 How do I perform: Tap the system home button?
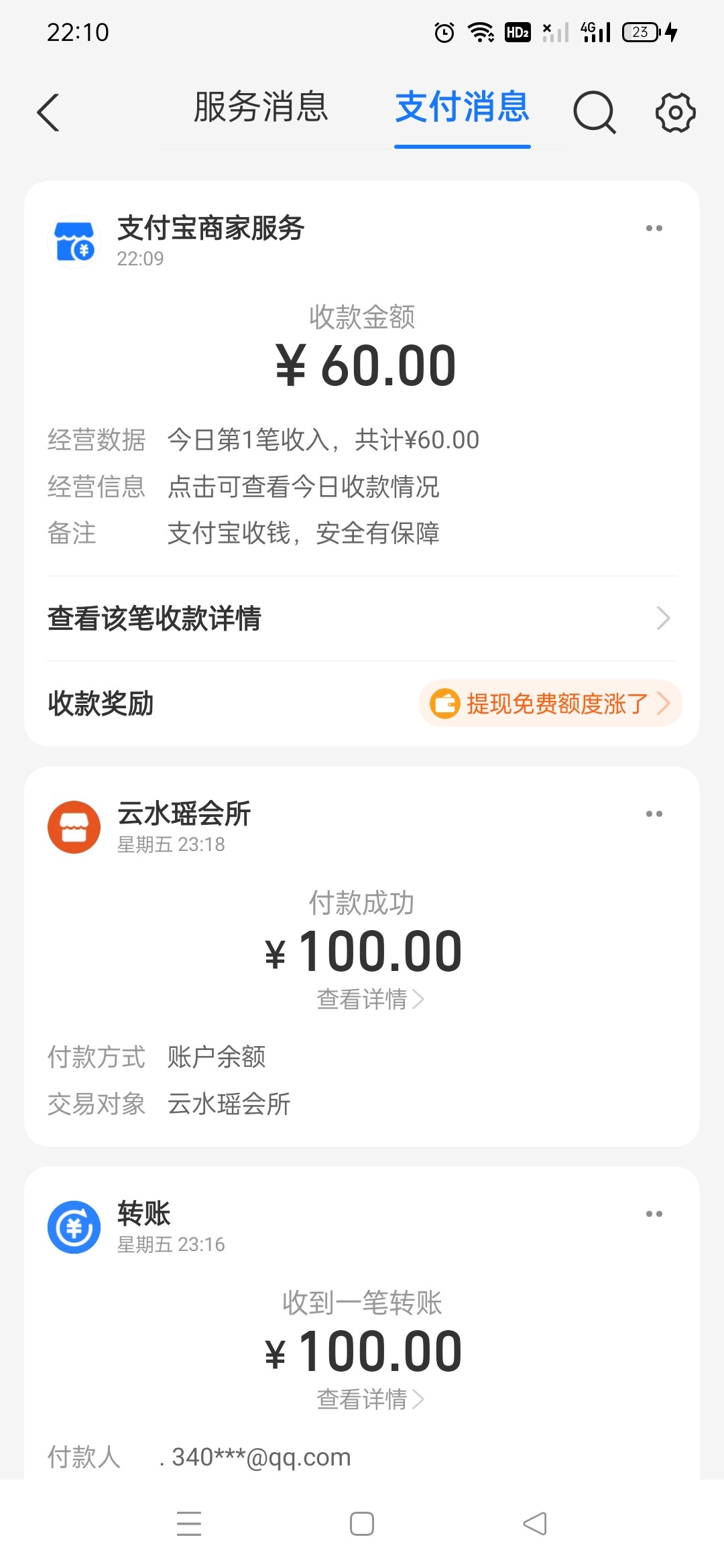pyautogui.click(x=362, y=1524)
